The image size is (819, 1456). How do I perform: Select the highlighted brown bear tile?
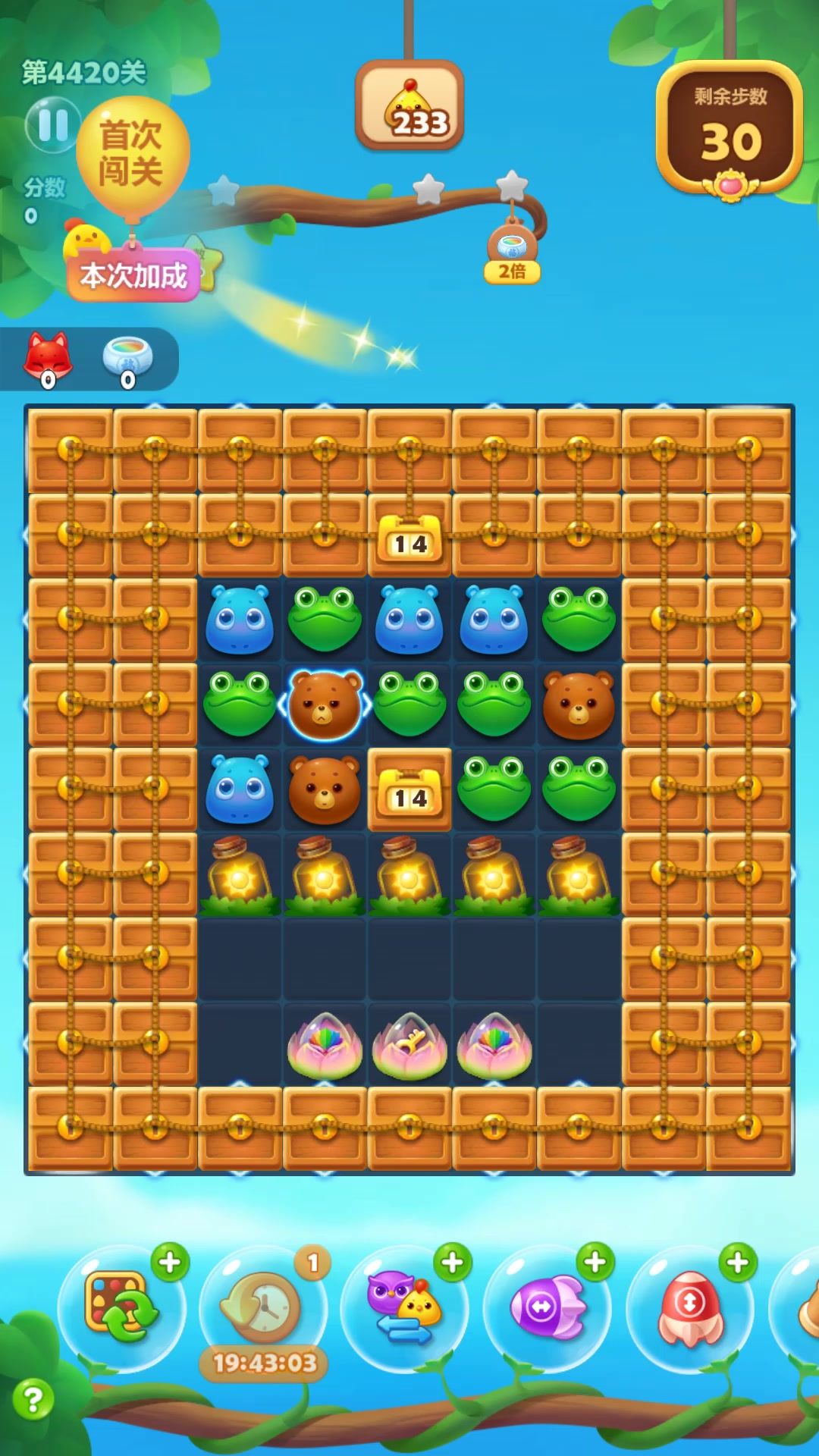(x=325, y=705)
